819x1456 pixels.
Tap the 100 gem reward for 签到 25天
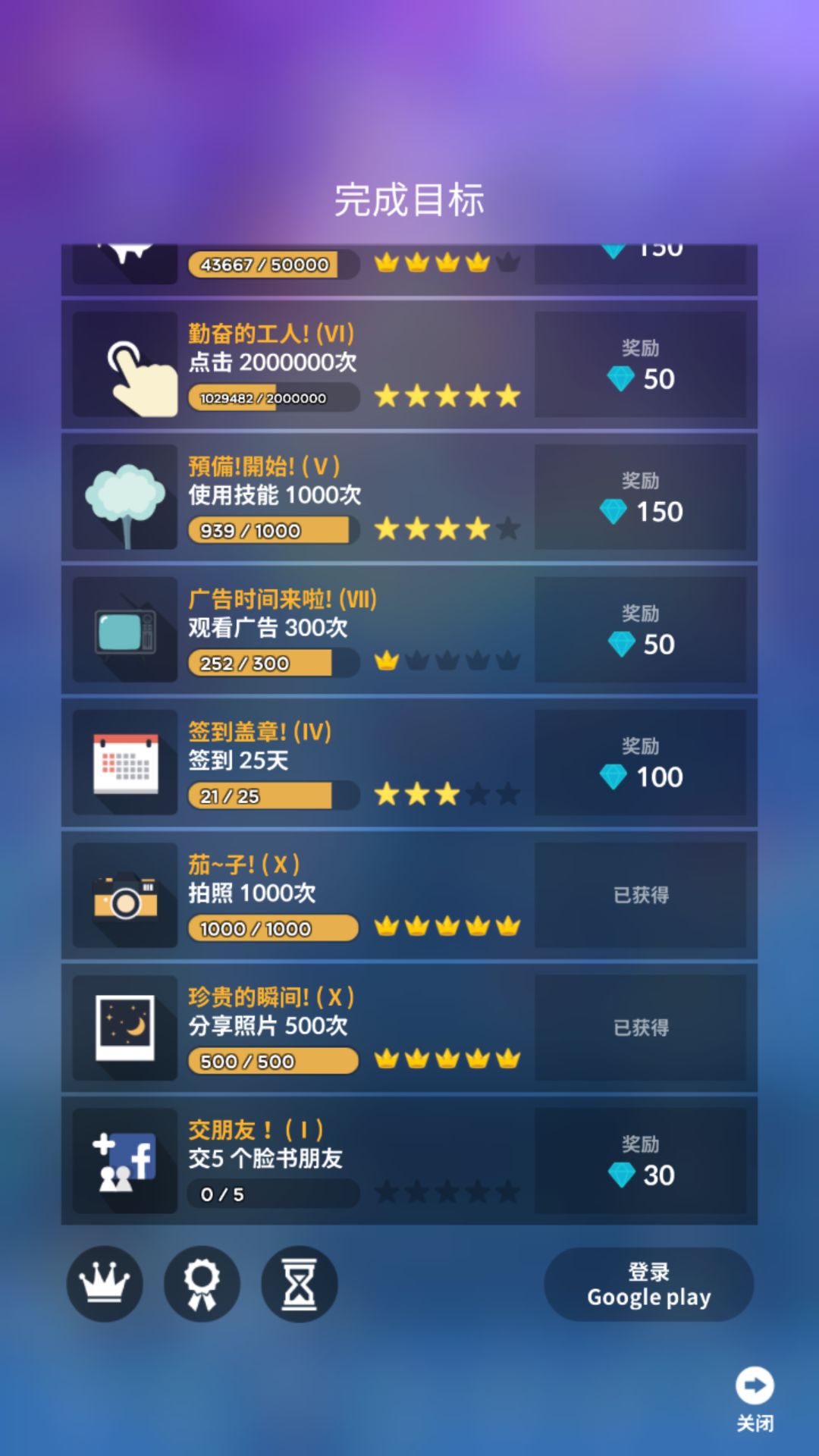pyautogui.click(x=641, y=762)
